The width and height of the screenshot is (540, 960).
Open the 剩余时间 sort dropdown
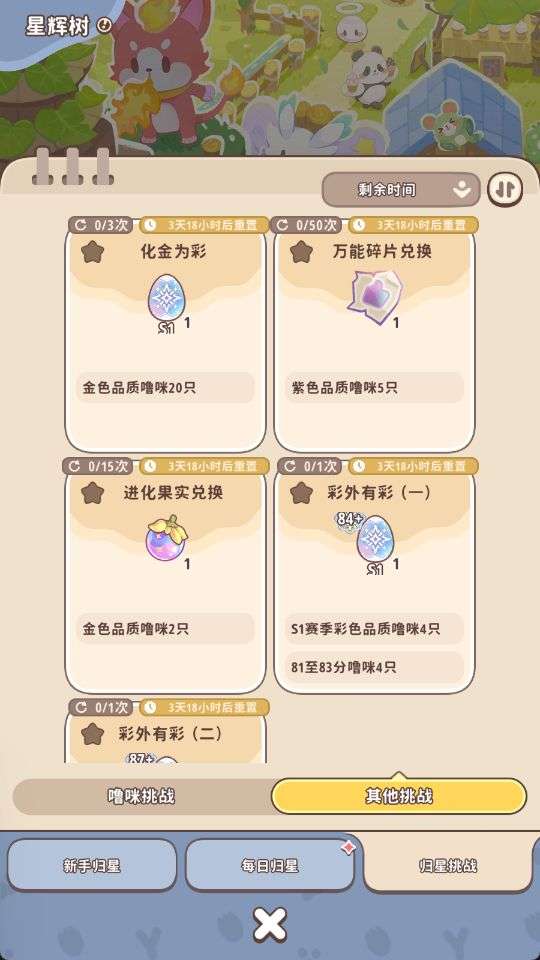coord(400,190)
